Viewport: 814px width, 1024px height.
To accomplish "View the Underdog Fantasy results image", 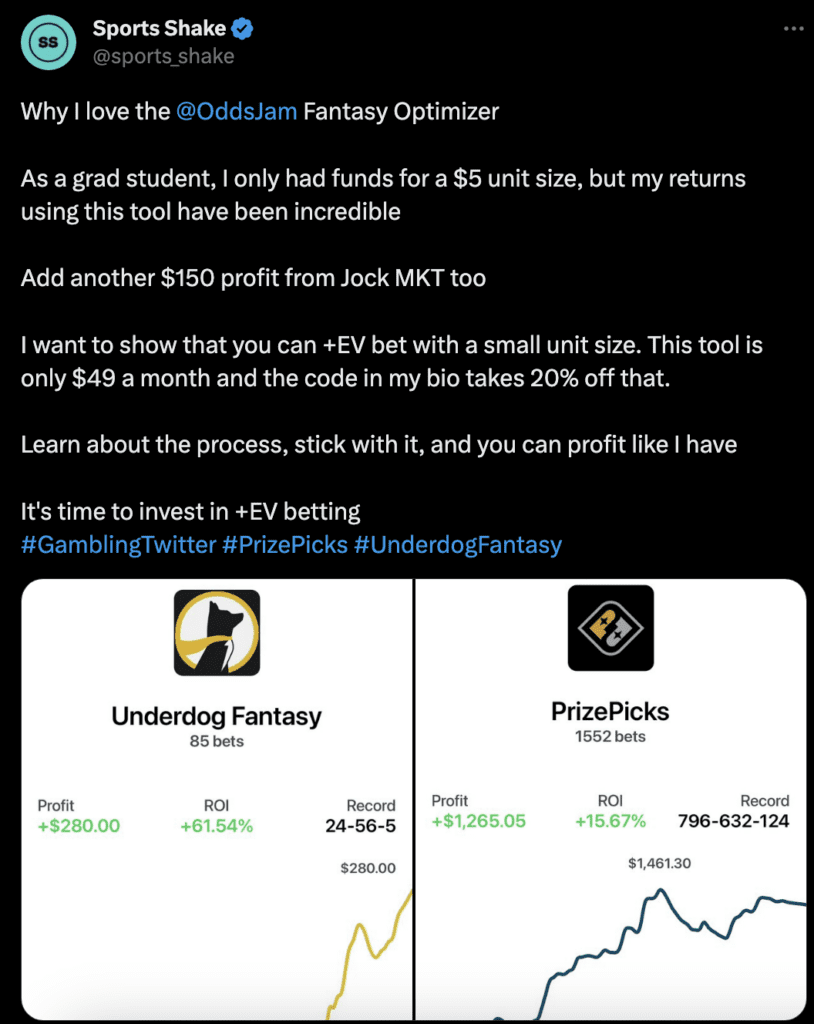I will click(216, 800).
